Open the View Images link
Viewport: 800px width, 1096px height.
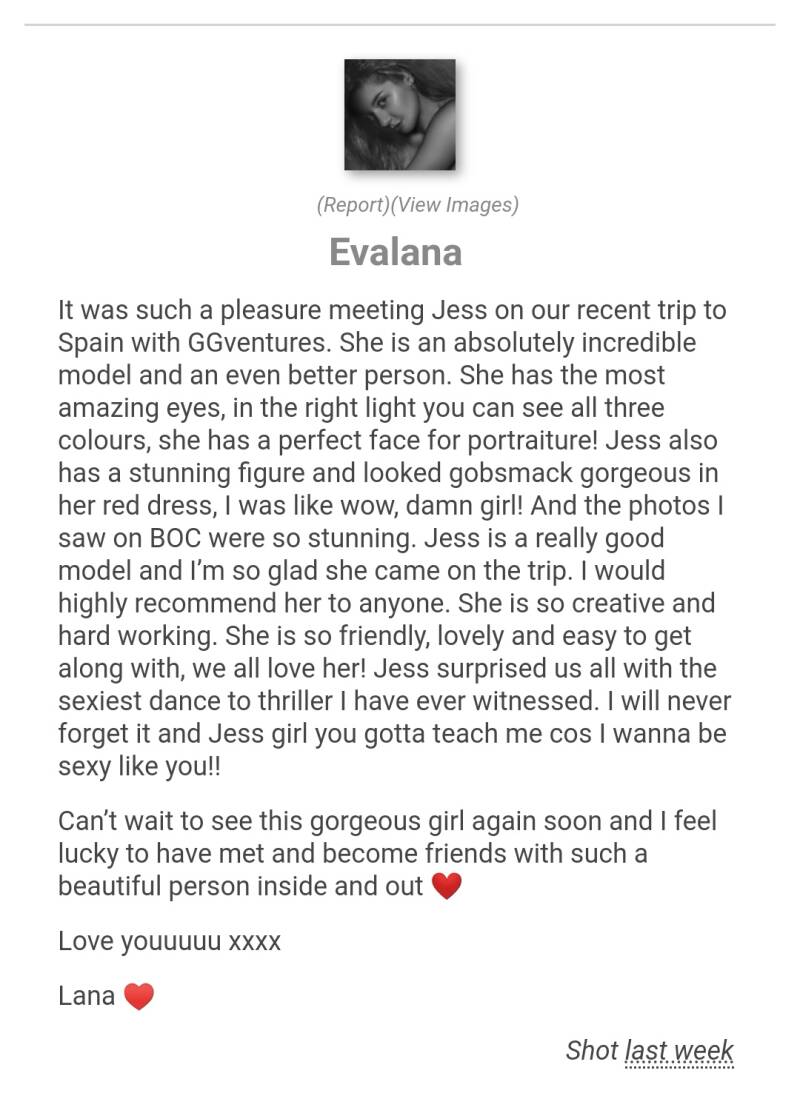click(x=455, y=205)
